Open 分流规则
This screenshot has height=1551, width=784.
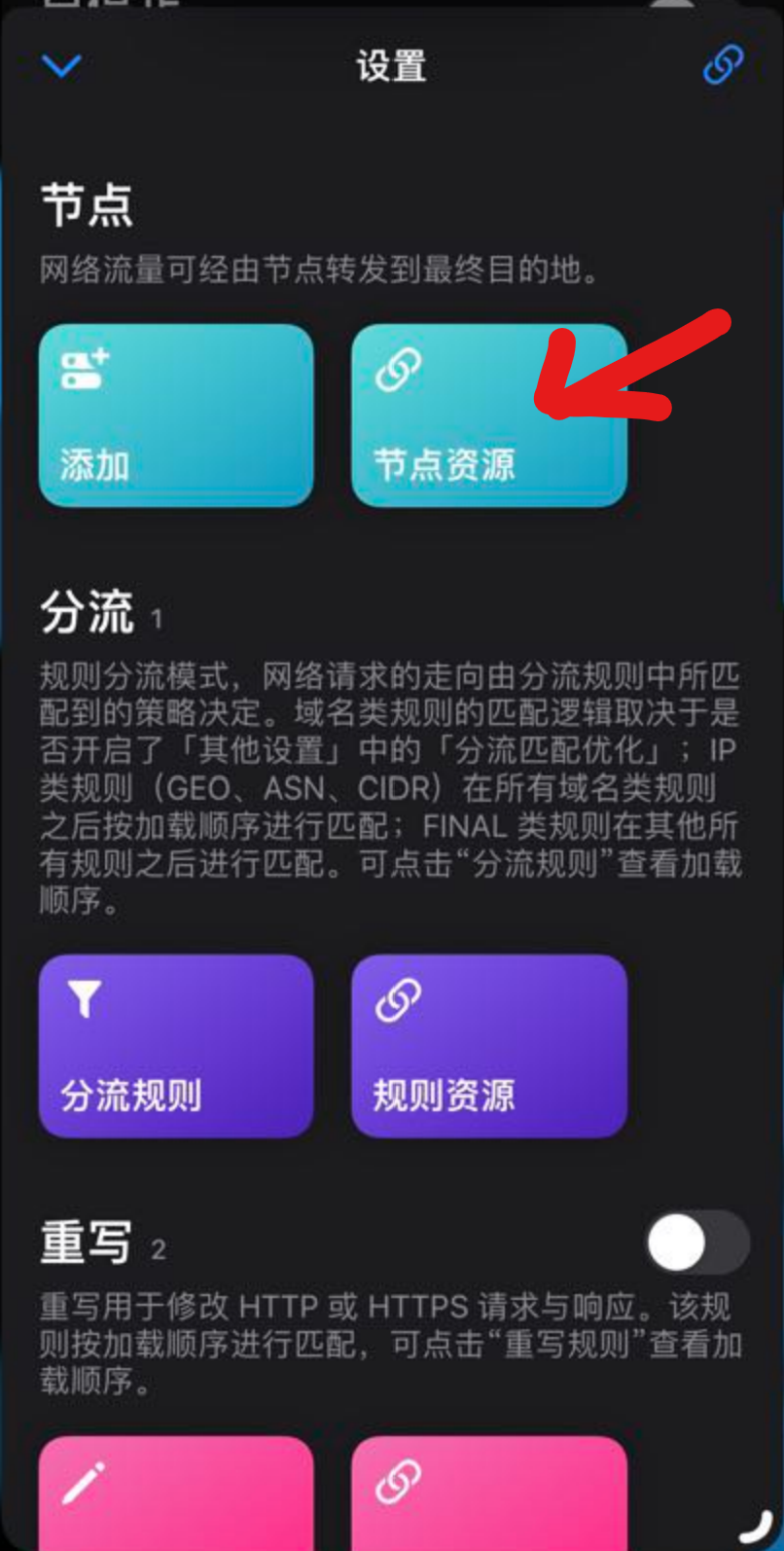click(x=176, y=1046)
